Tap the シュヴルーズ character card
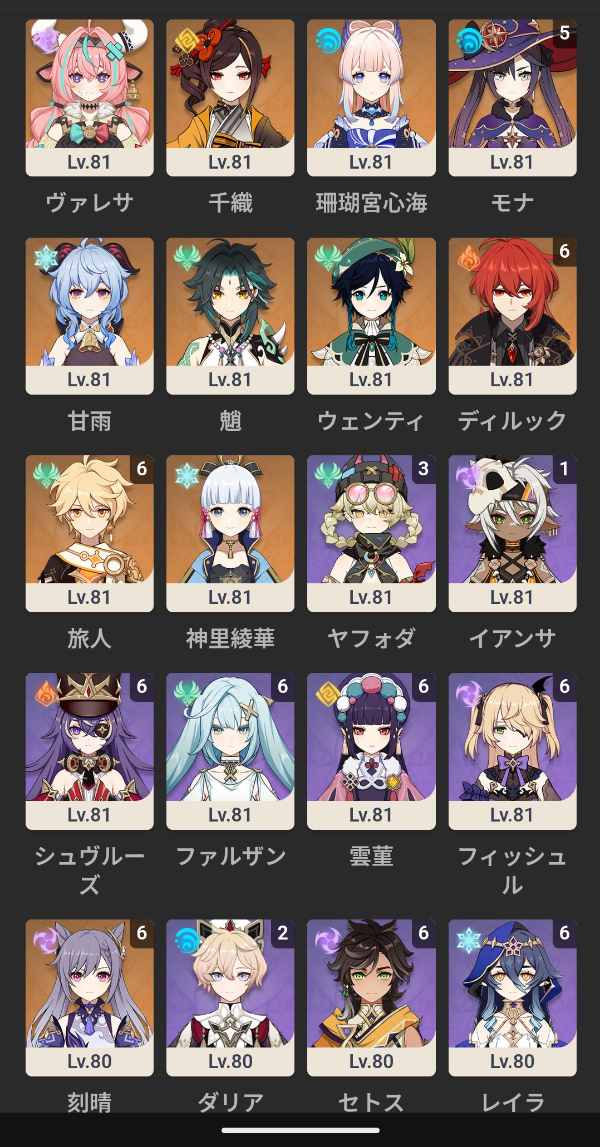Screen dimensions: 600x1147 point(89,751)
